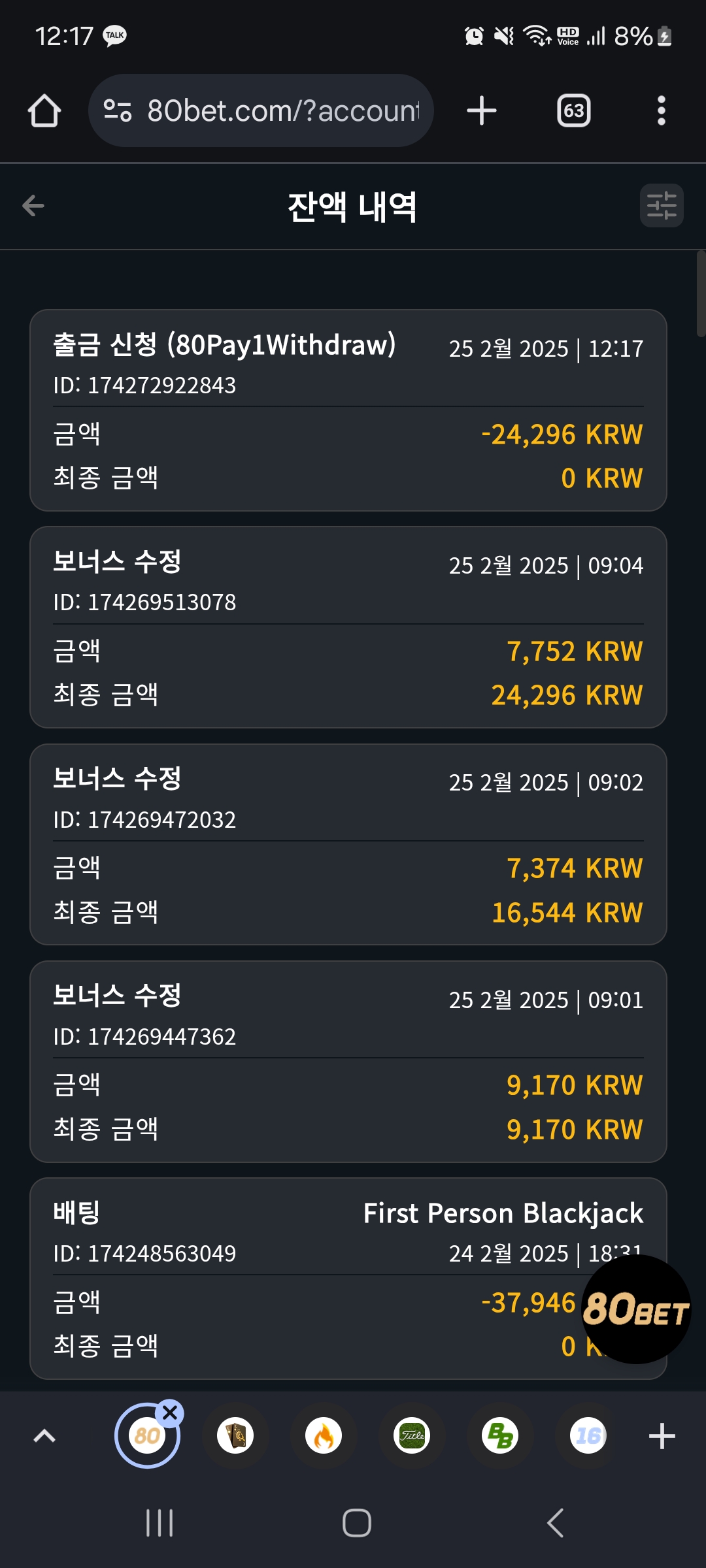Switch to the cards icon tab
This screenshot has width=706, height=1568.
(235, 1435)
